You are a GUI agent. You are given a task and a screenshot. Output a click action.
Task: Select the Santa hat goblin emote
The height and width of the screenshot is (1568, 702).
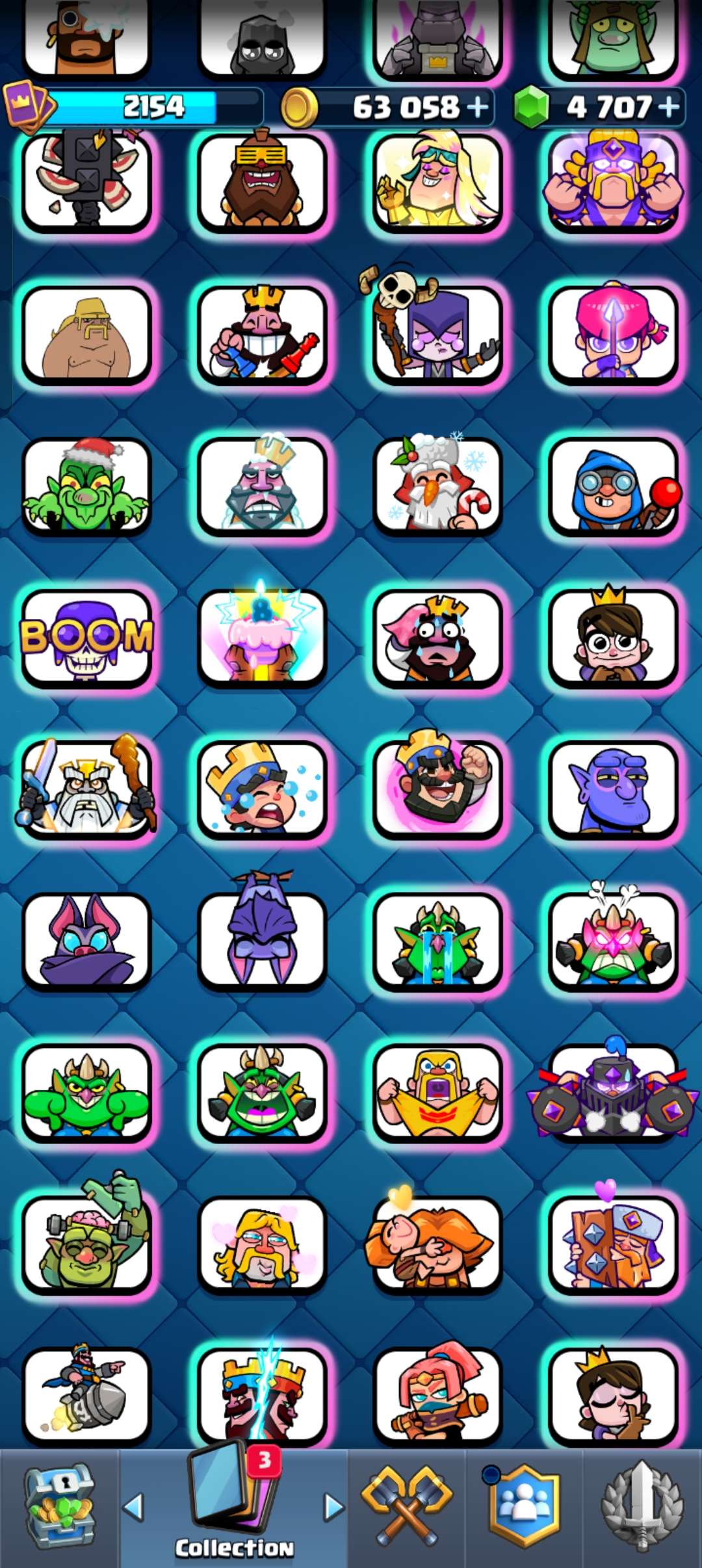tap(86, 486)
